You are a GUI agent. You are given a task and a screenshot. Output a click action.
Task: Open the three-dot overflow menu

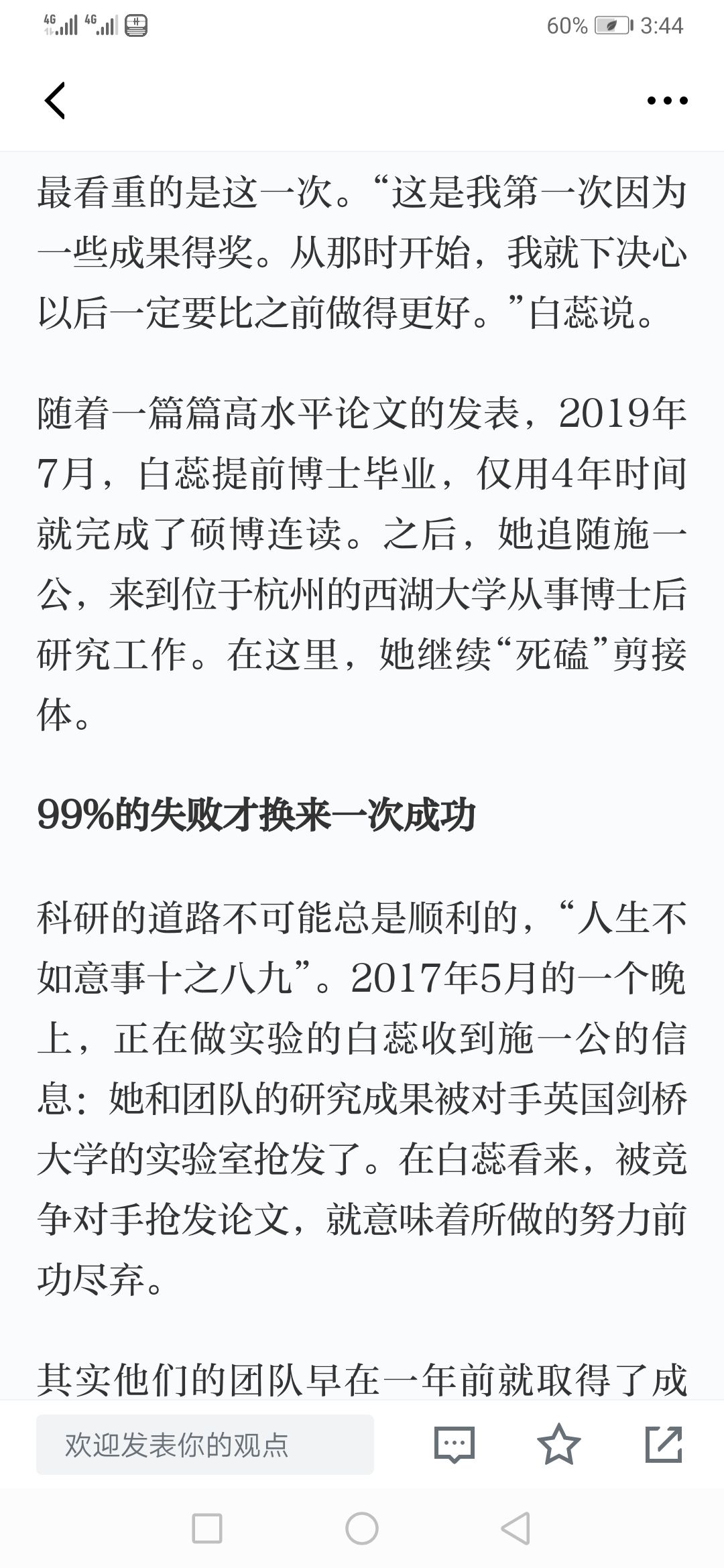(x=667, y=101)
